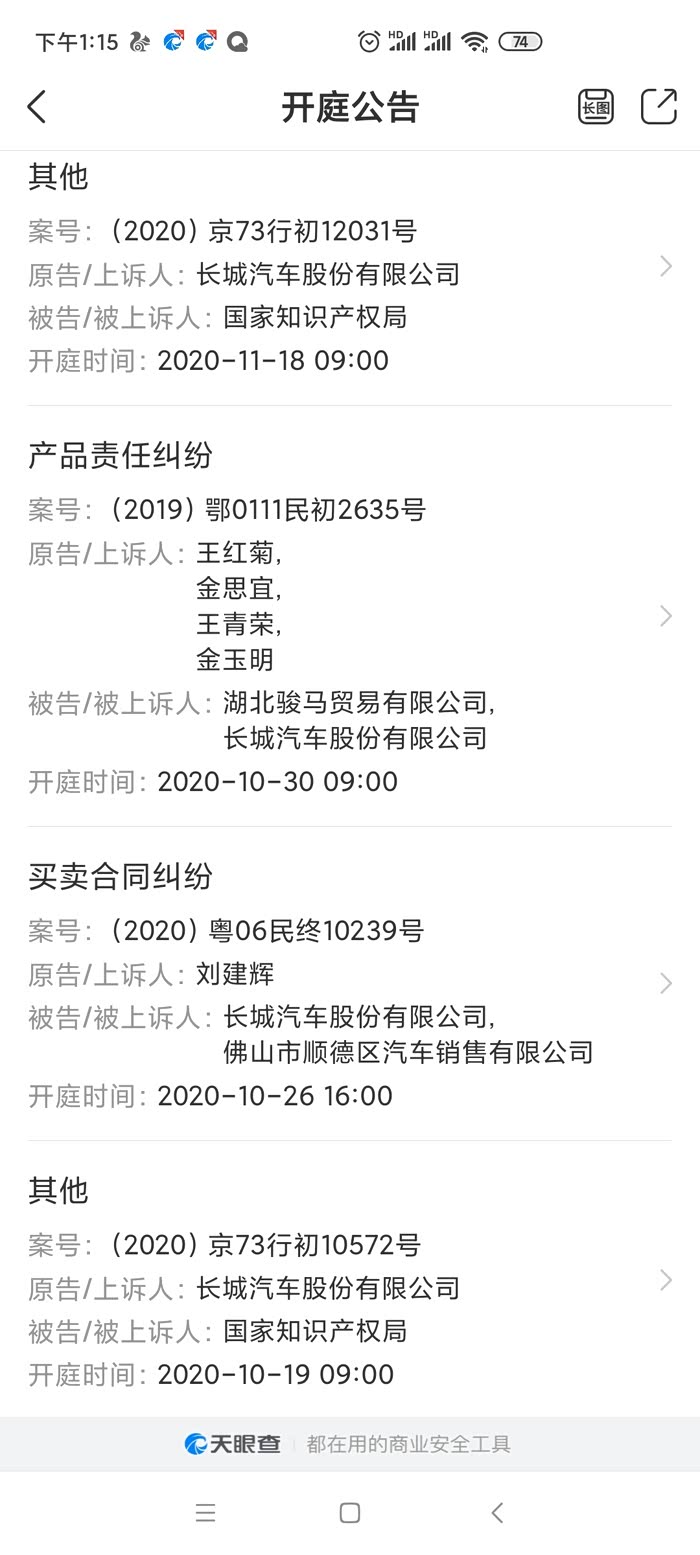Screen dimensions: 700x1555
Task: Save the page as a long image (长图)
Action: pos(595,107)
